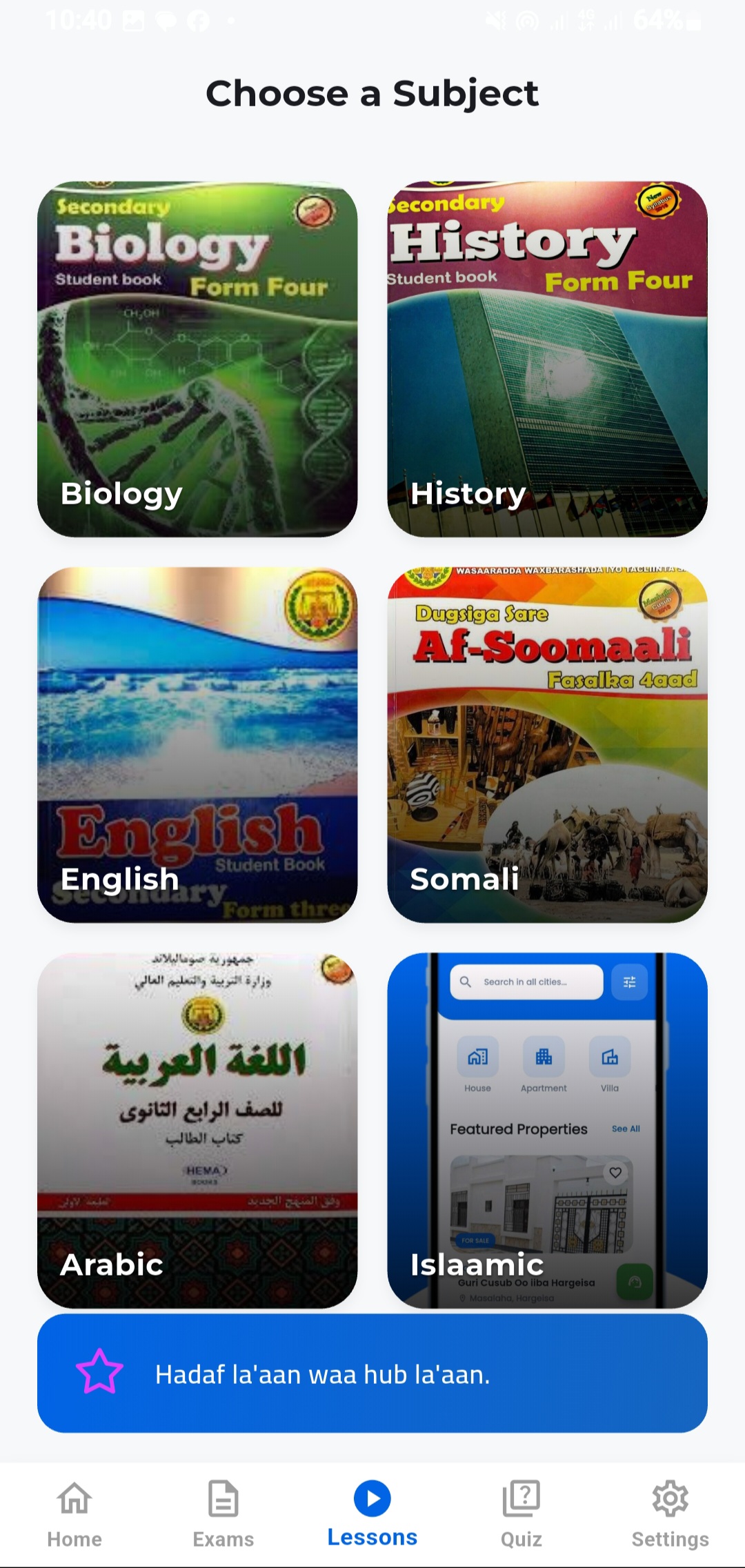Open the Biology subject card
This screenshot has width=745, height=1568.
[197, 359]
